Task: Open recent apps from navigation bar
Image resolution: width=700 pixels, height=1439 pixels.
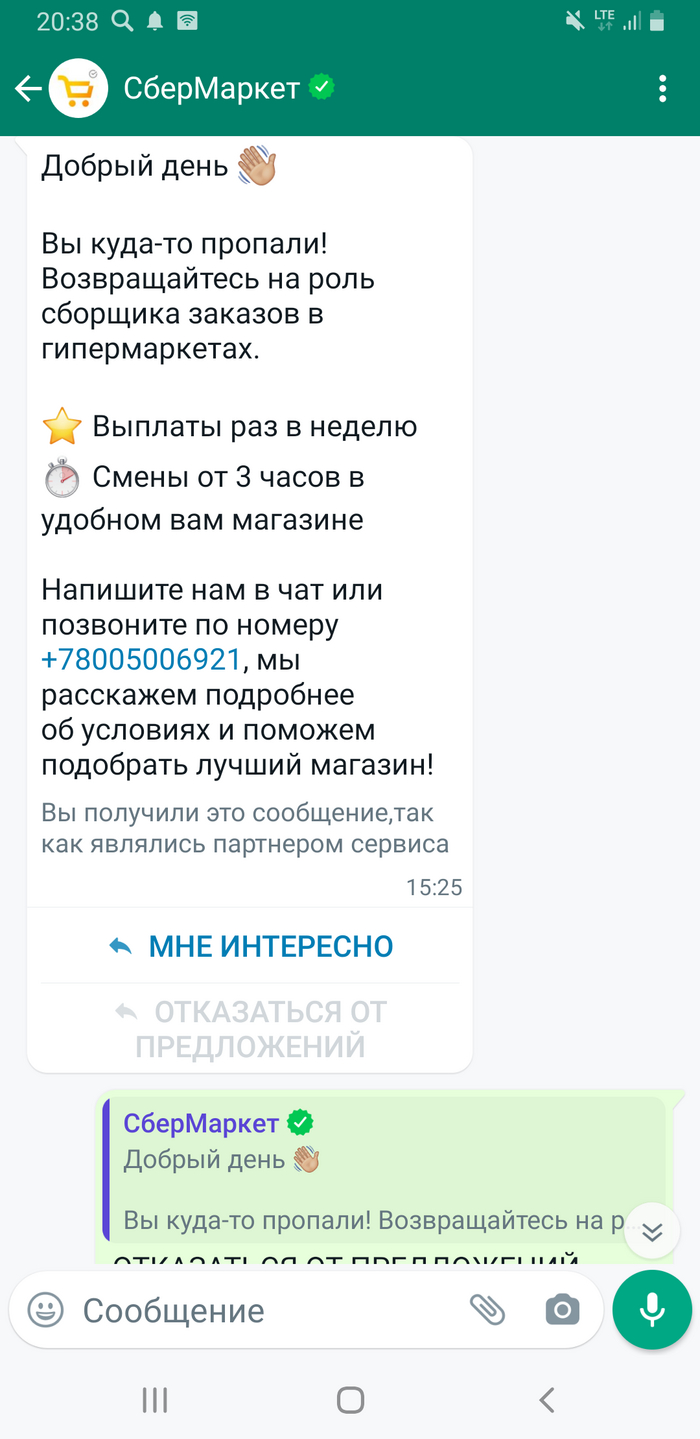Action: pos(155,1400)
